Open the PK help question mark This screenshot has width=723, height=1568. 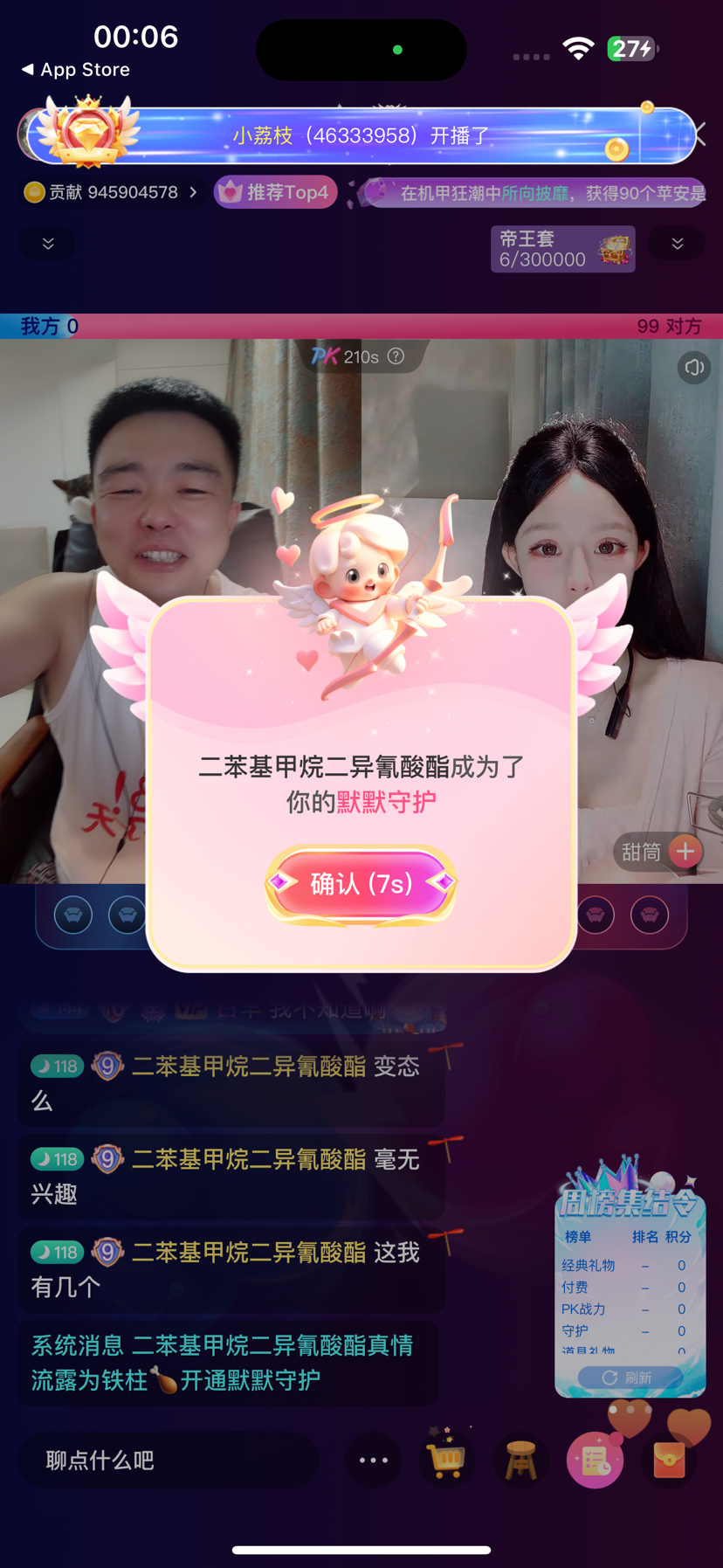pyautogui.click(x=396, y=356)
